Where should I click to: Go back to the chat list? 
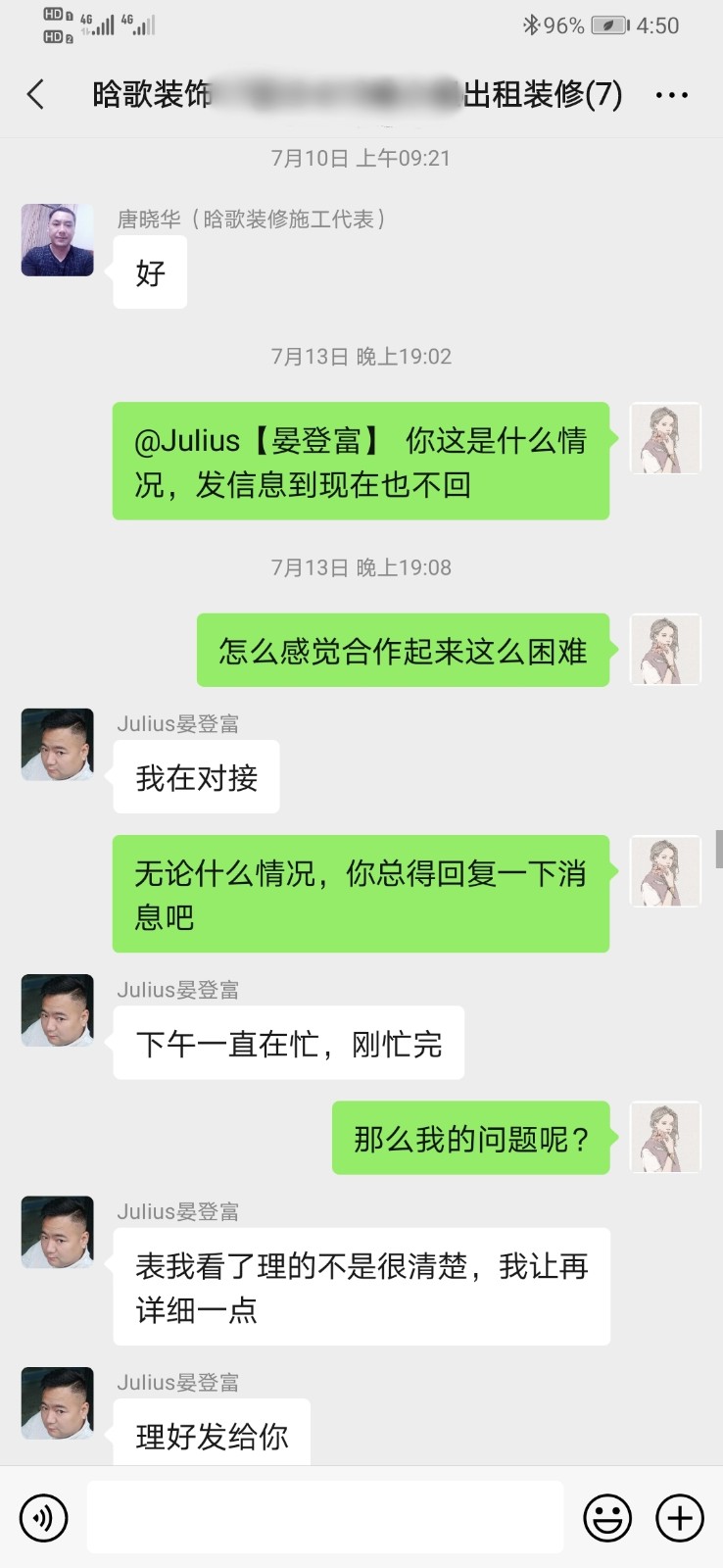[36, 95]
